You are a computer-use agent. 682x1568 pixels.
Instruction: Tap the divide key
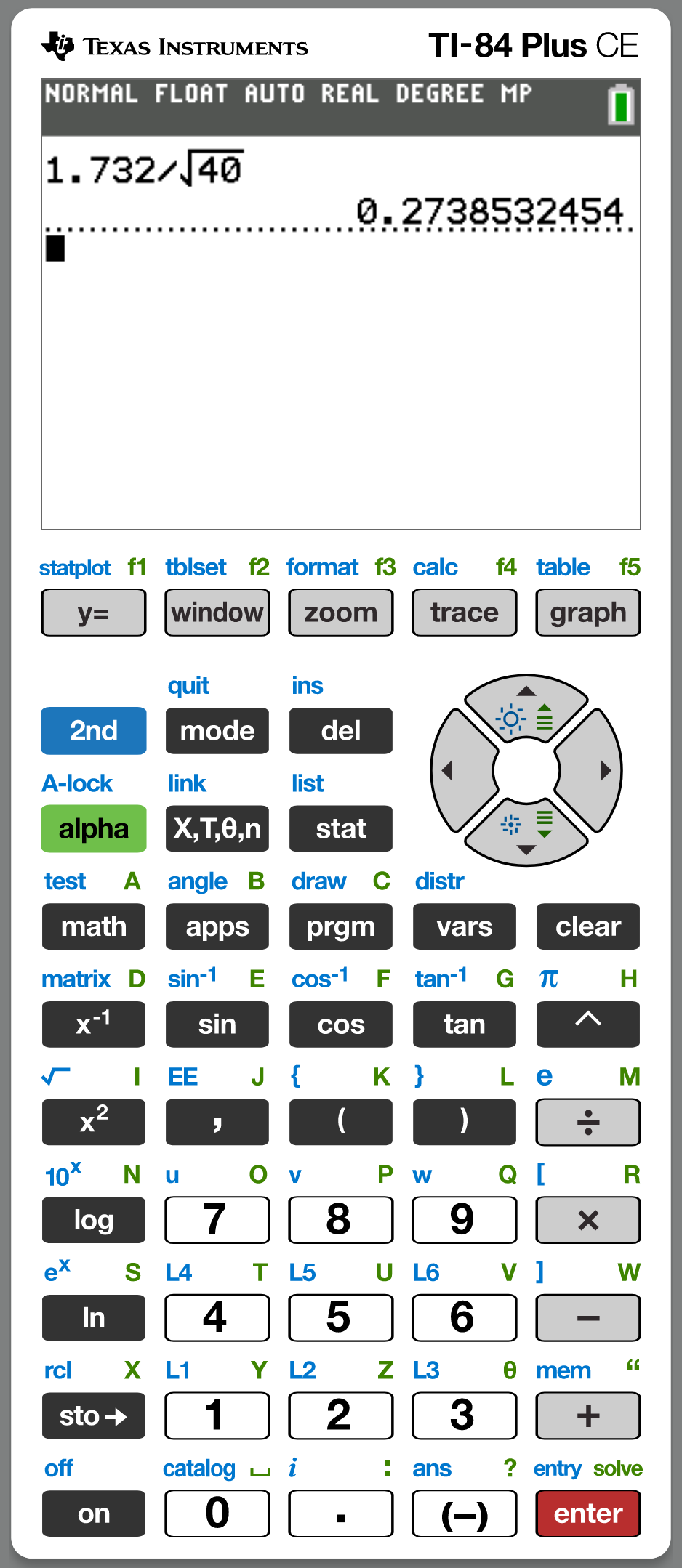(588, 1122)
